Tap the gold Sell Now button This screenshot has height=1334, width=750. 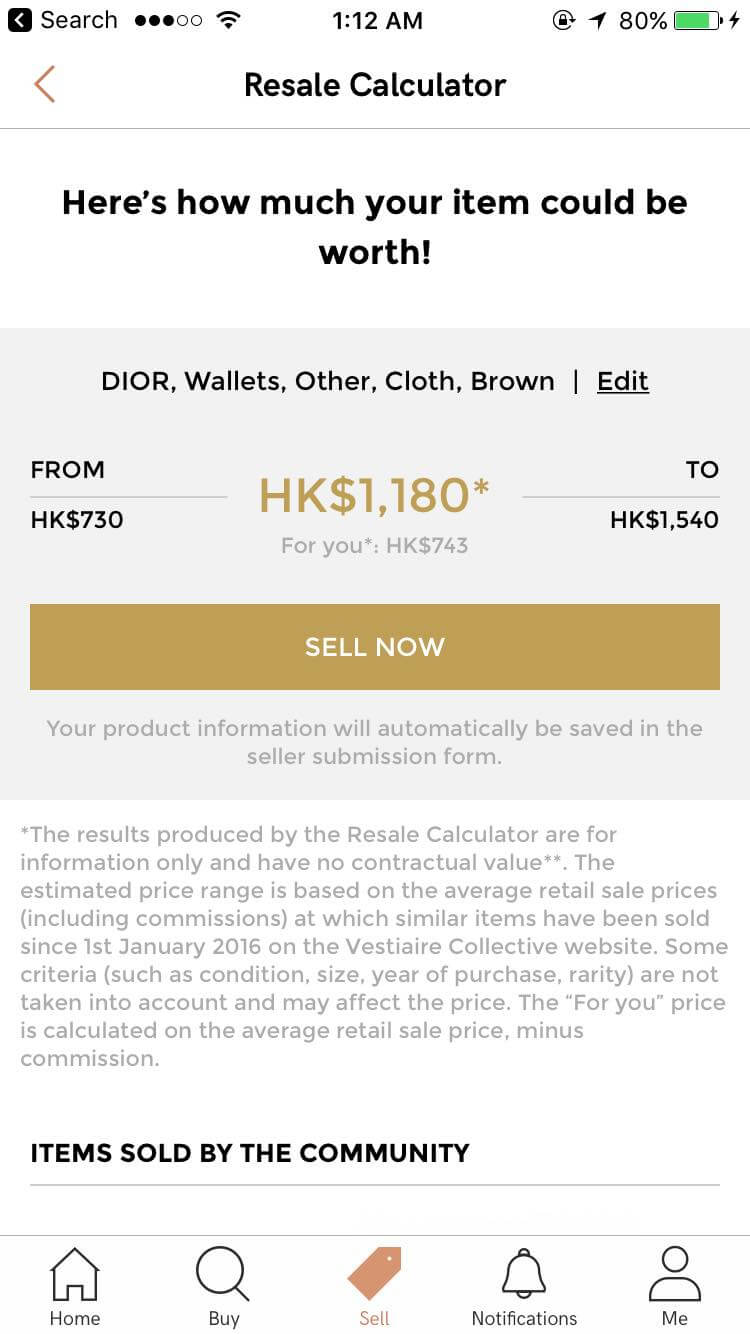375,647
